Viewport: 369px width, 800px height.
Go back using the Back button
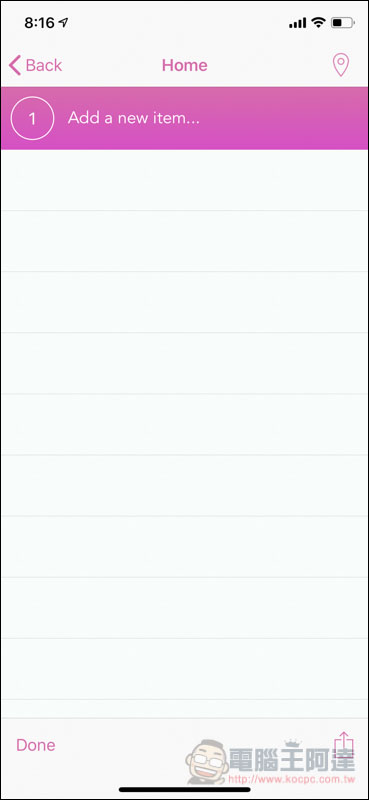click(x=35, y=65)
